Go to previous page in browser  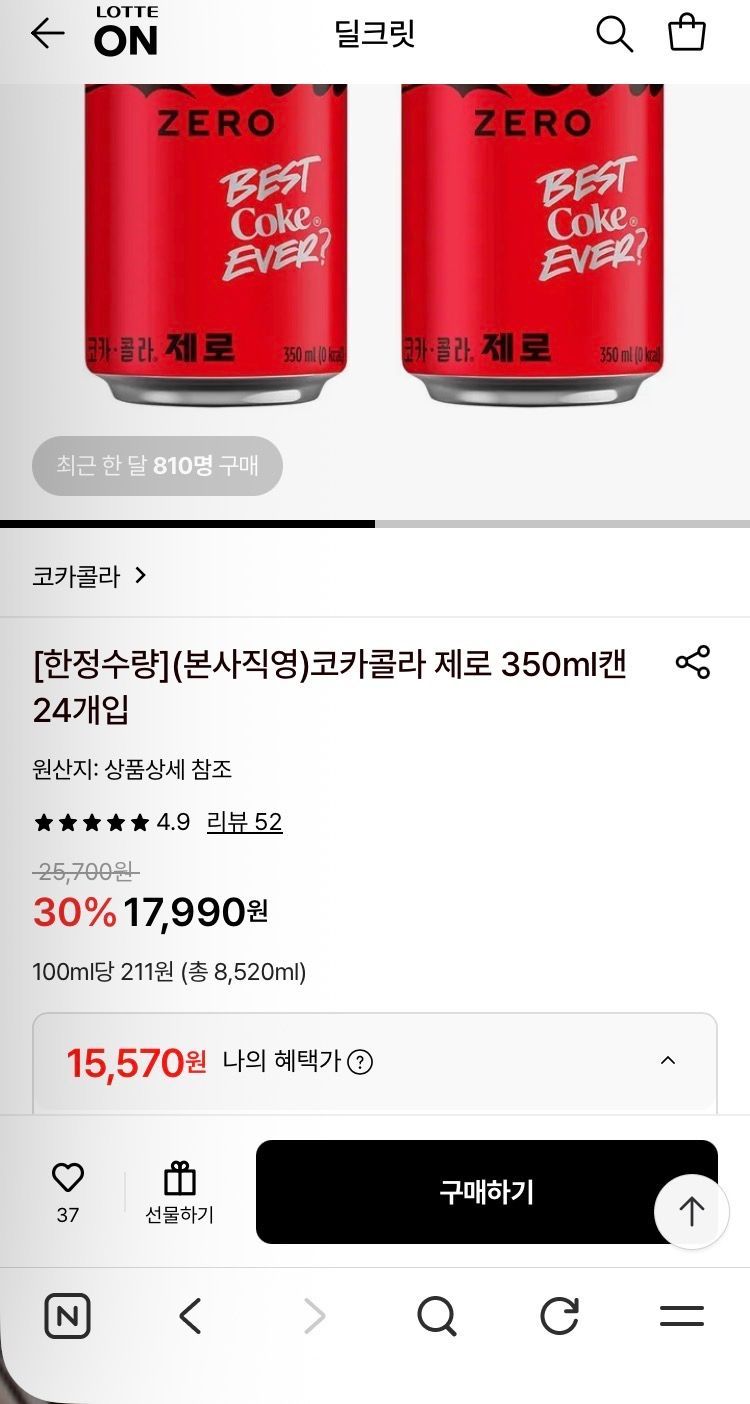pos(190,1316)
